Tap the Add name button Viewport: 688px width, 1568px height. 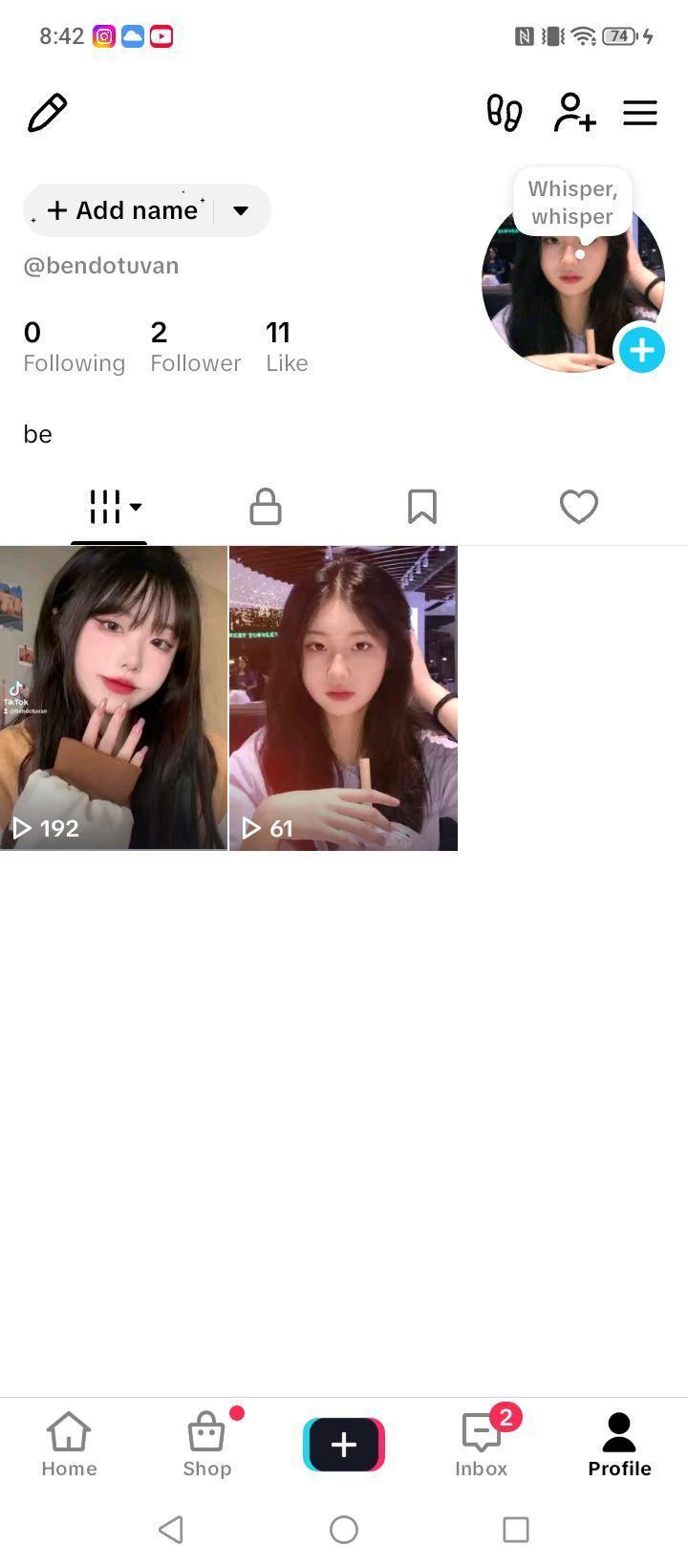tap(122, 210)
